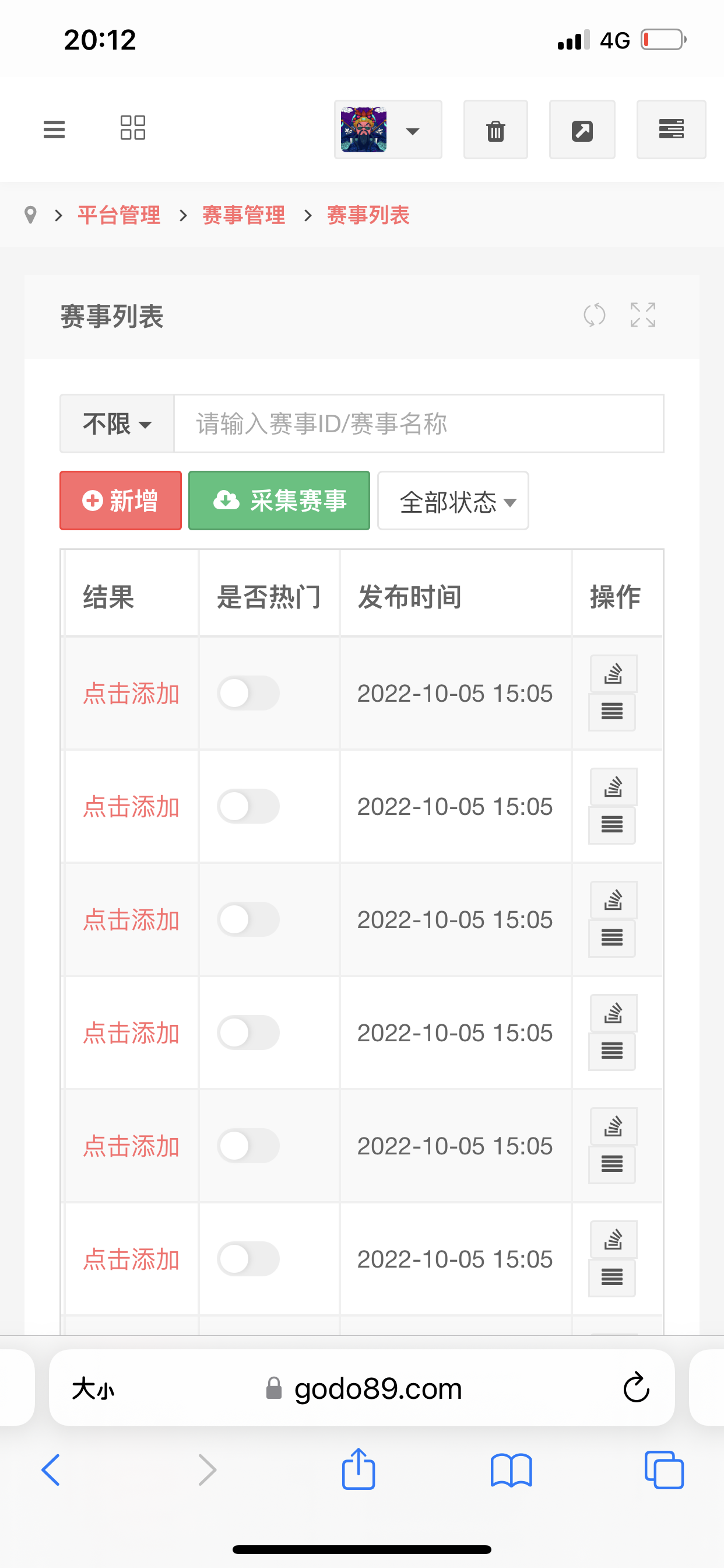Screen dimensions: 724x1568
Task: Open the four-square grid view icon
Action: (133, 128)
